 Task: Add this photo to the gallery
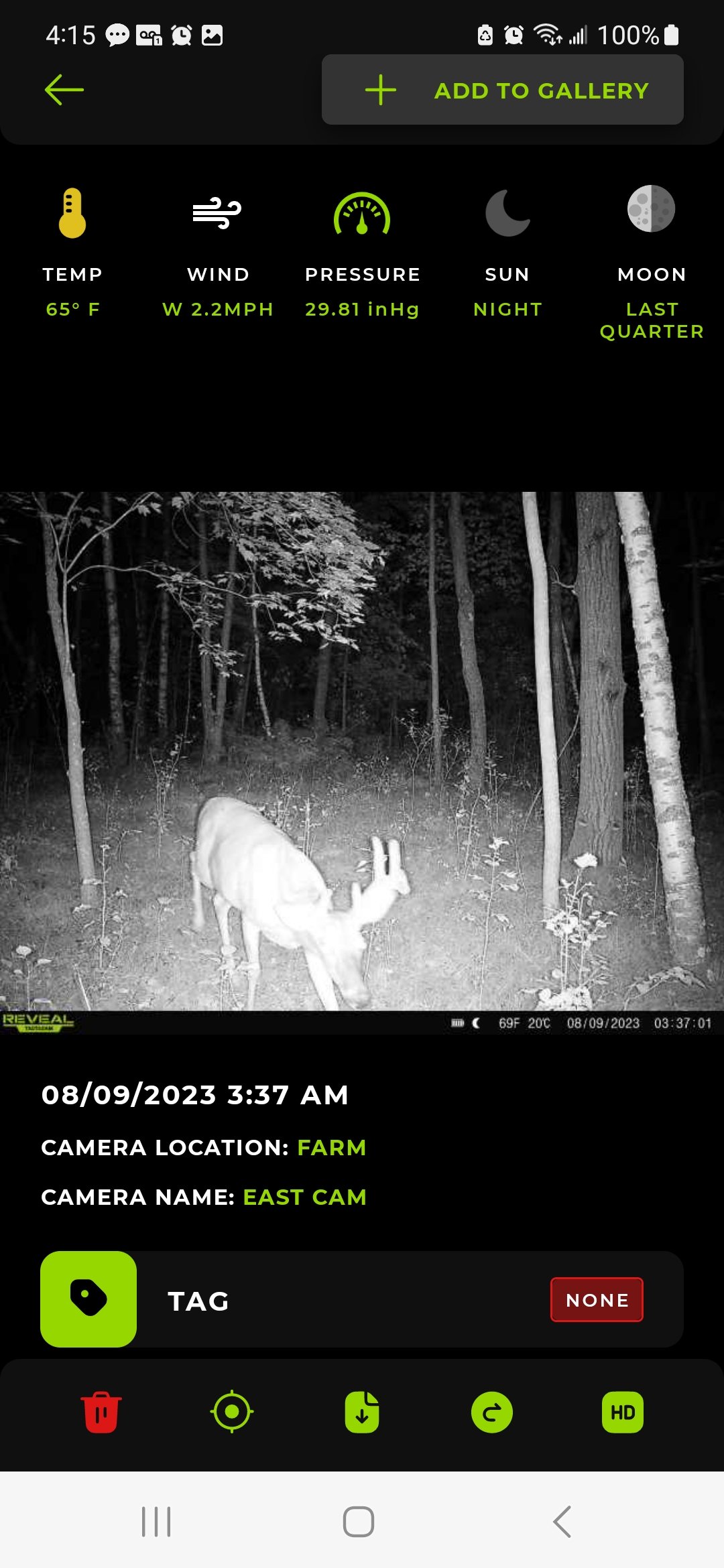503,90
